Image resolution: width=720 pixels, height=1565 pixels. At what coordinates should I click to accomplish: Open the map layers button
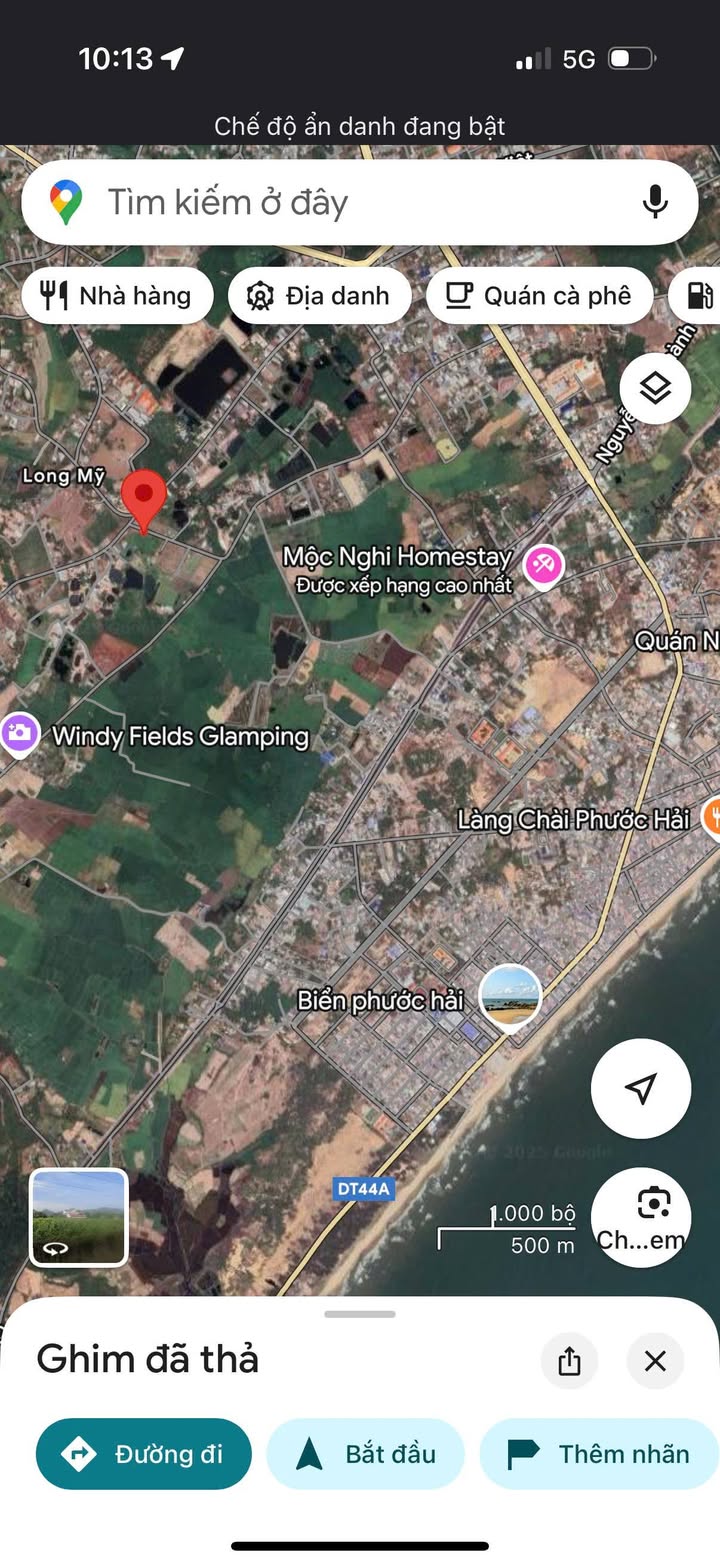[x=655, y=388]
